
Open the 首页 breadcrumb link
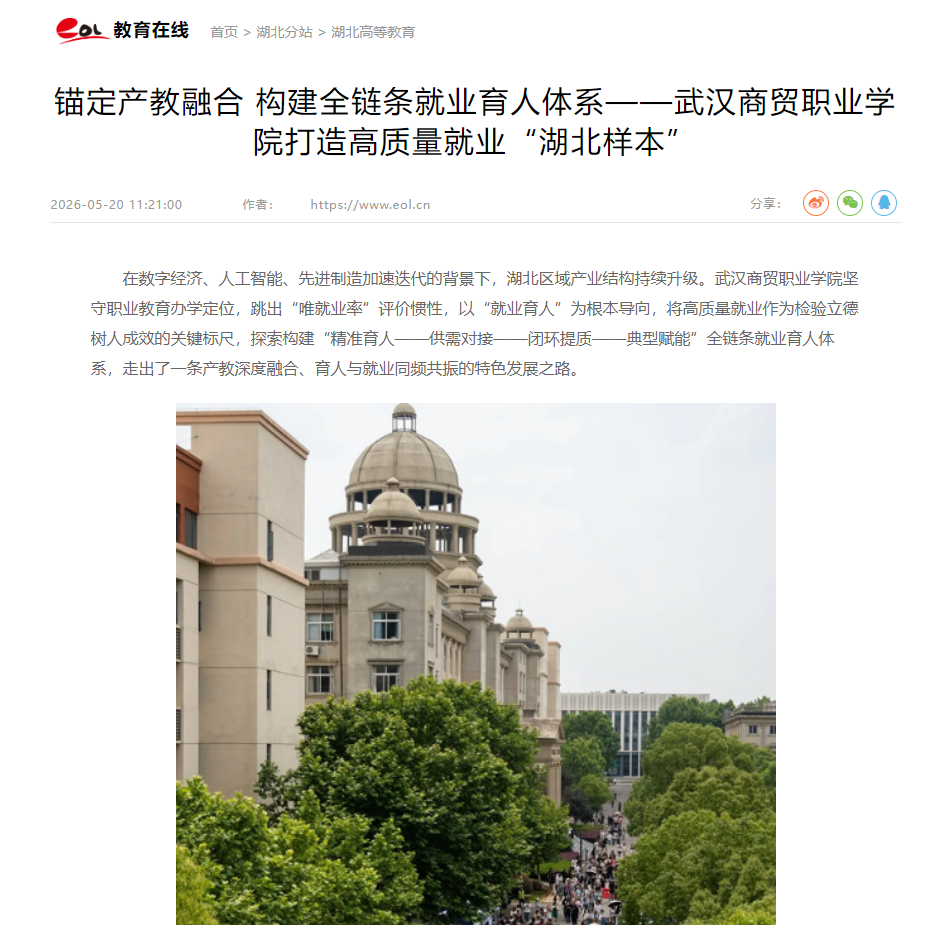(224, 32)
